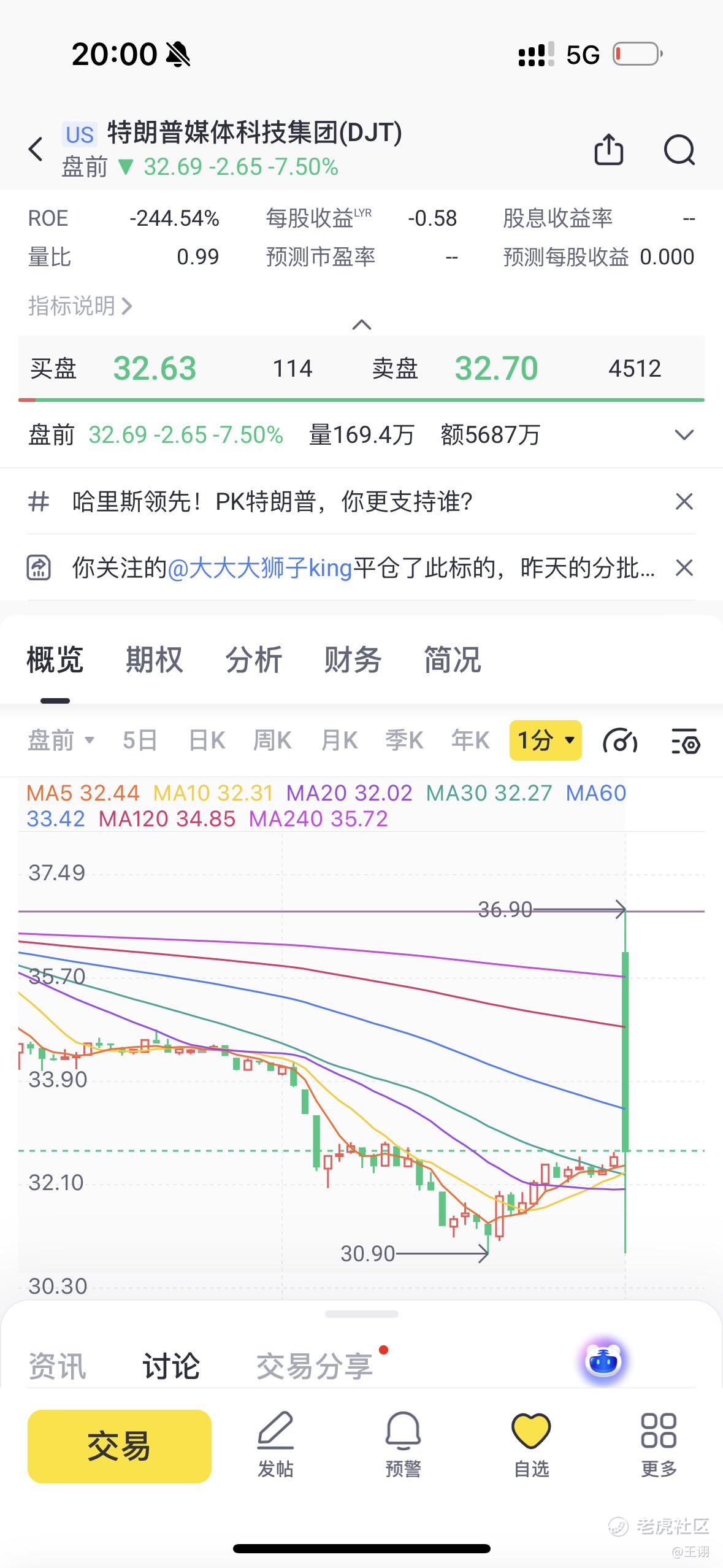The width and height of the screenshot is (723, 1568).
Task: Dismiss the 哈里斯领先 topic banner
Action: [684, 501]
